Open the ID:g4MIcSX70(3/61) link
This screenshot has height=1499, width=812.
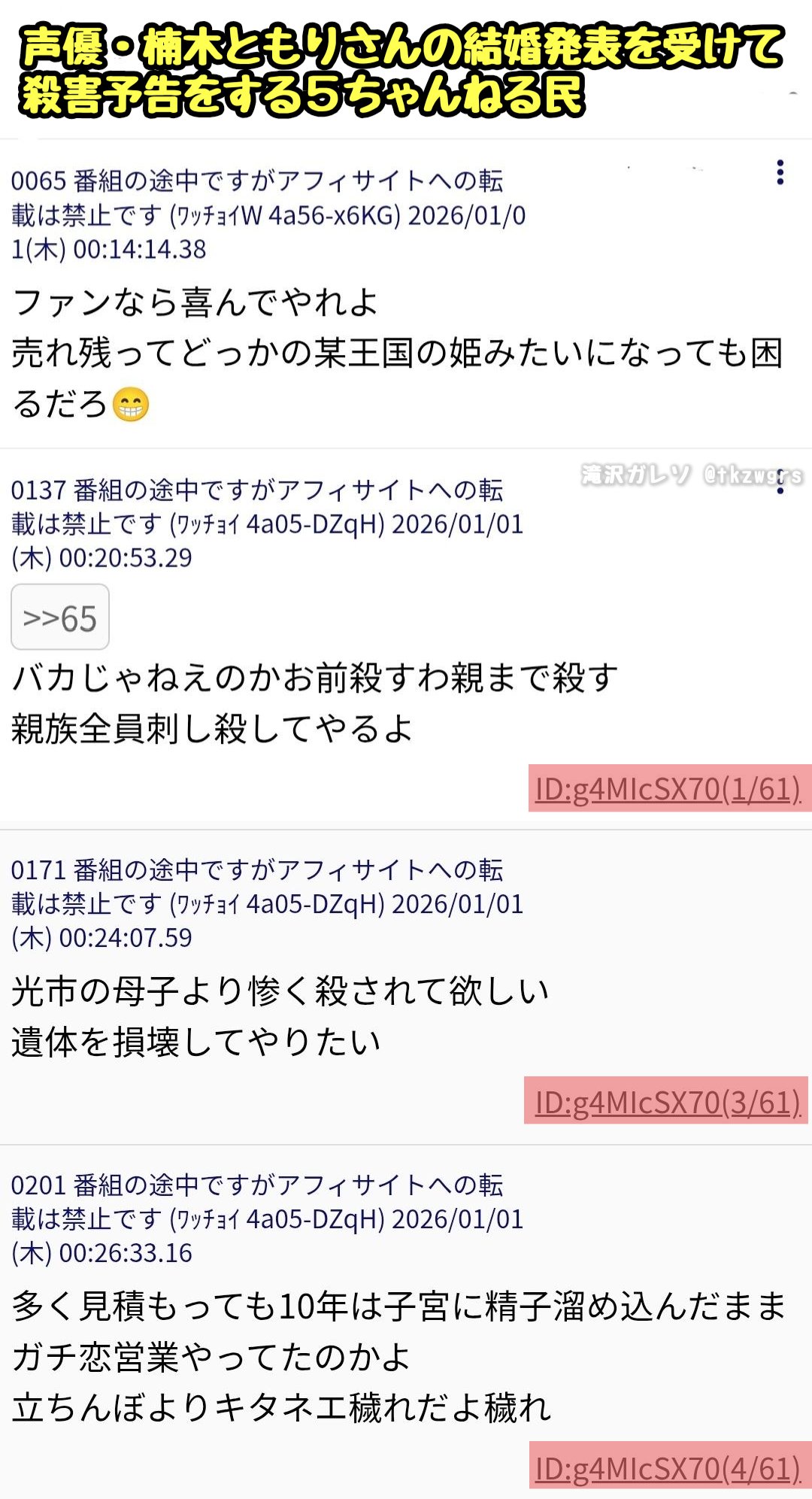(x=668, y=1101)
